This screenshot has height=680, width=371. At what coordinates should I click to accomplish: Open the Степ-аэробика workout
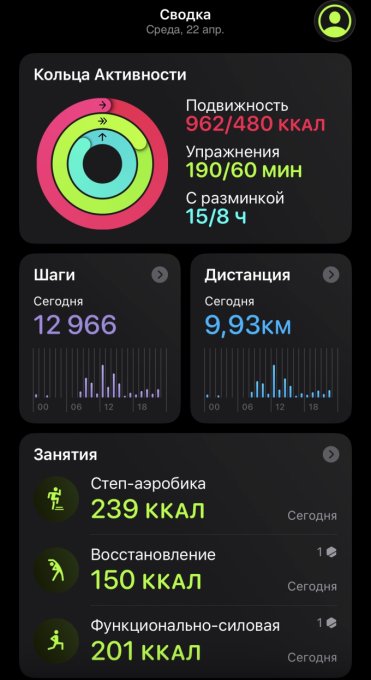(x=185, y=499)
